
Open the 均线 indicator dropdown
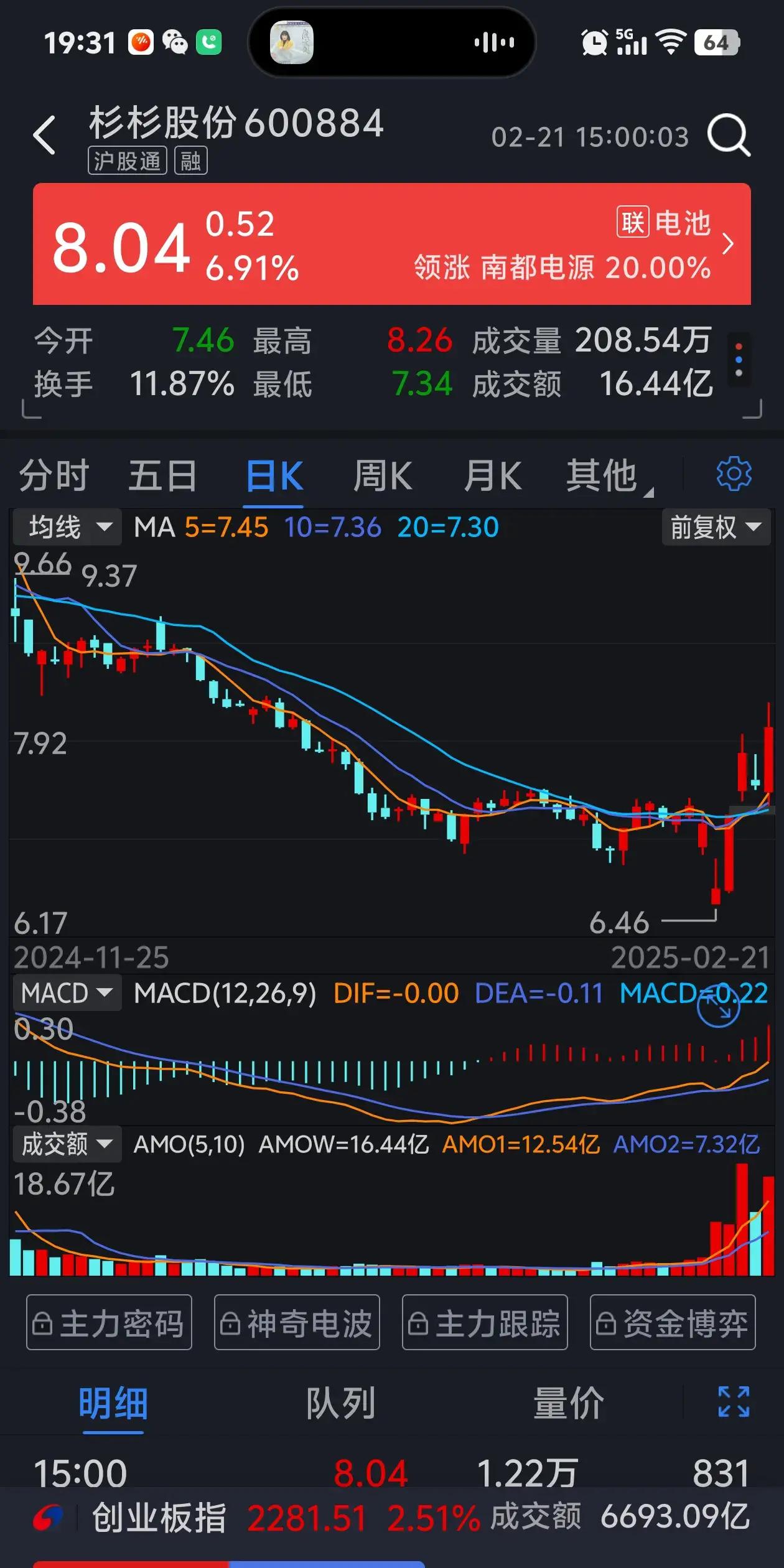pyautogui.click(x=67, y=528)
